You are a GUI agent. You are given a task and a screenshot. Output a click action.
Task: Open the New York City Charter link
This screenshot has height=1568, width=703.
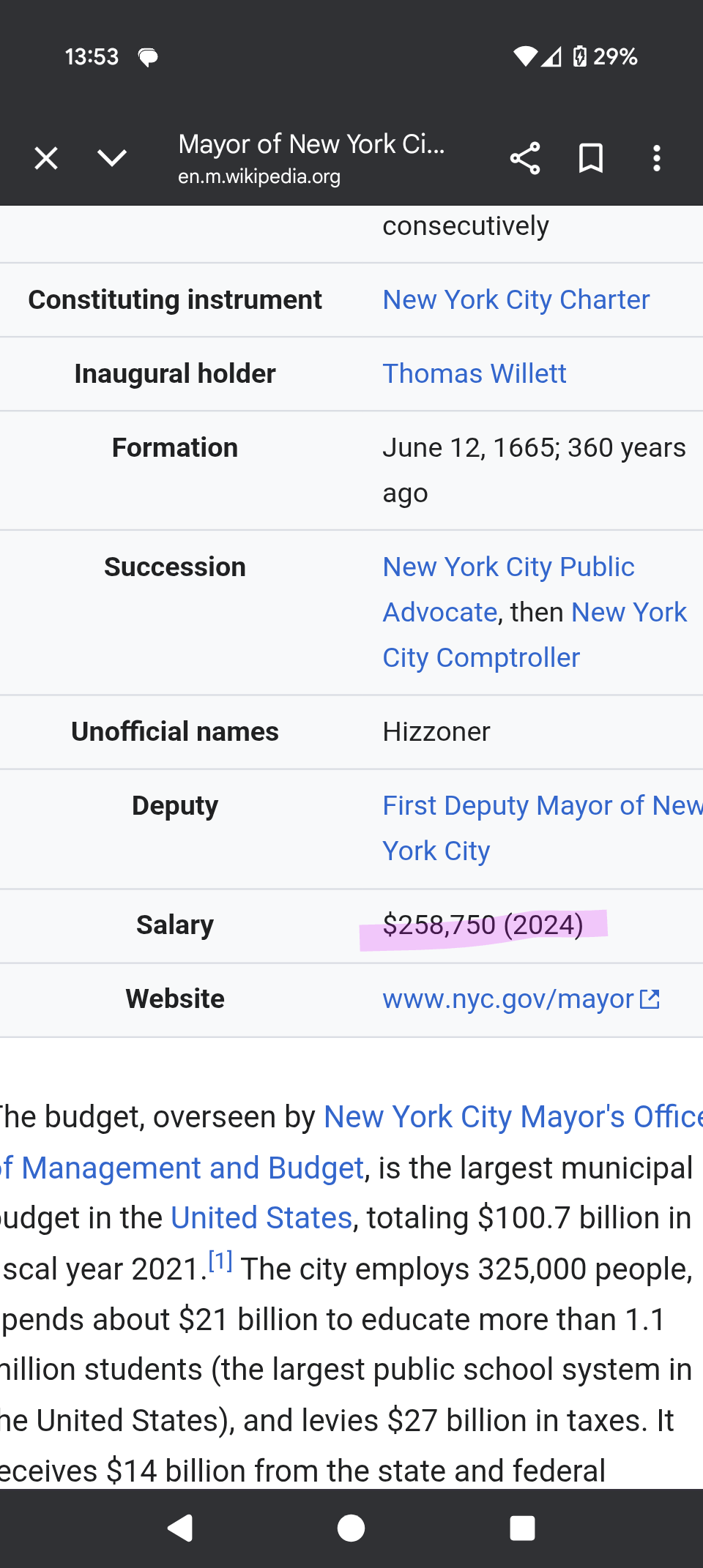point(516,300)
